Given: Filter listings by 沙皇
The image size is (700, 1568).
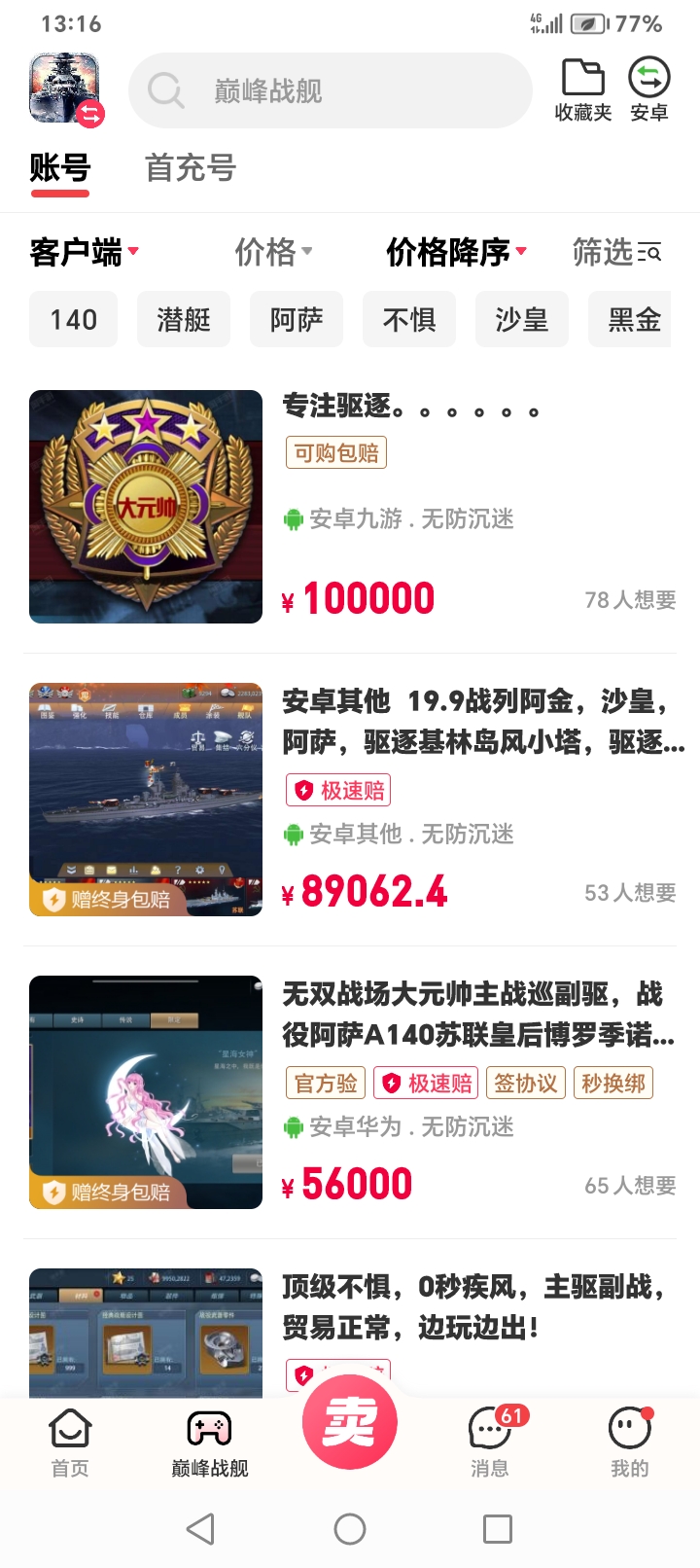Looking at the screenshot, I should (522, 319).
